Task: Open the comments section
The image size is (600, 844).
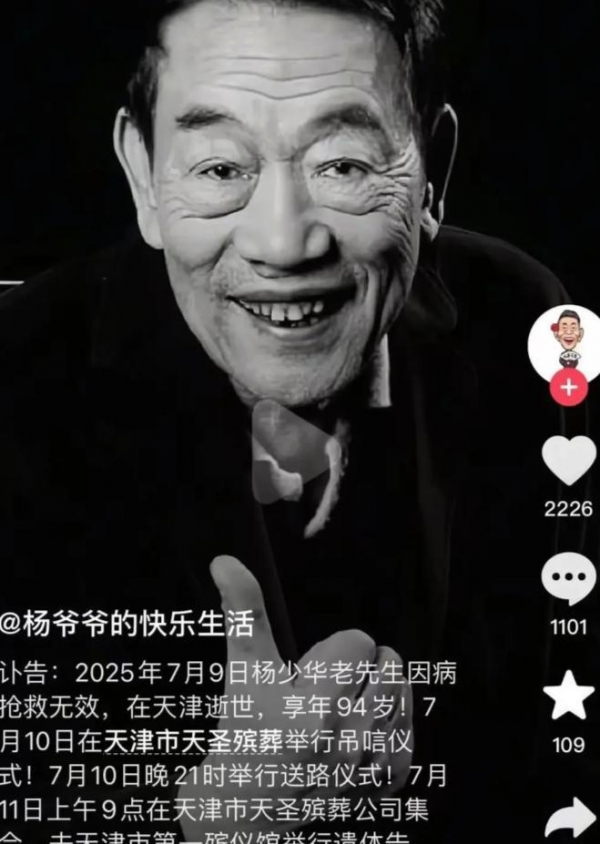Action: (x=568, y=579)
